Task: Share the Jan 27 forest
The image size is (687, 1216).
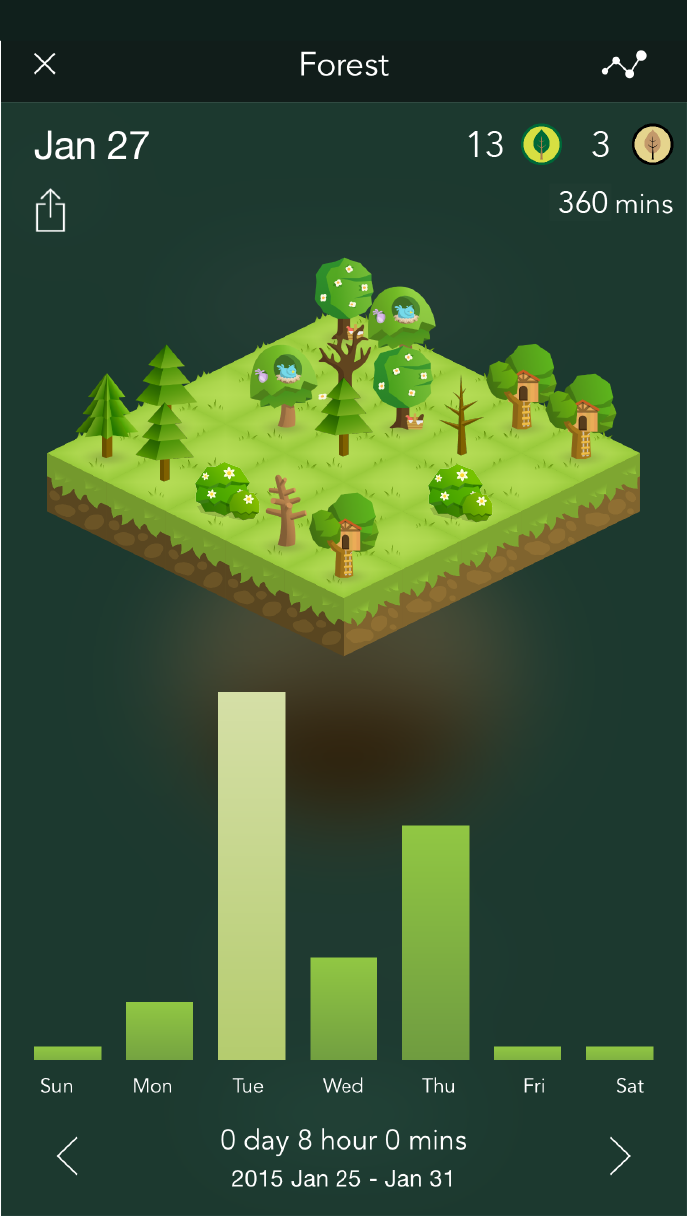Action: tap(50, 211)
